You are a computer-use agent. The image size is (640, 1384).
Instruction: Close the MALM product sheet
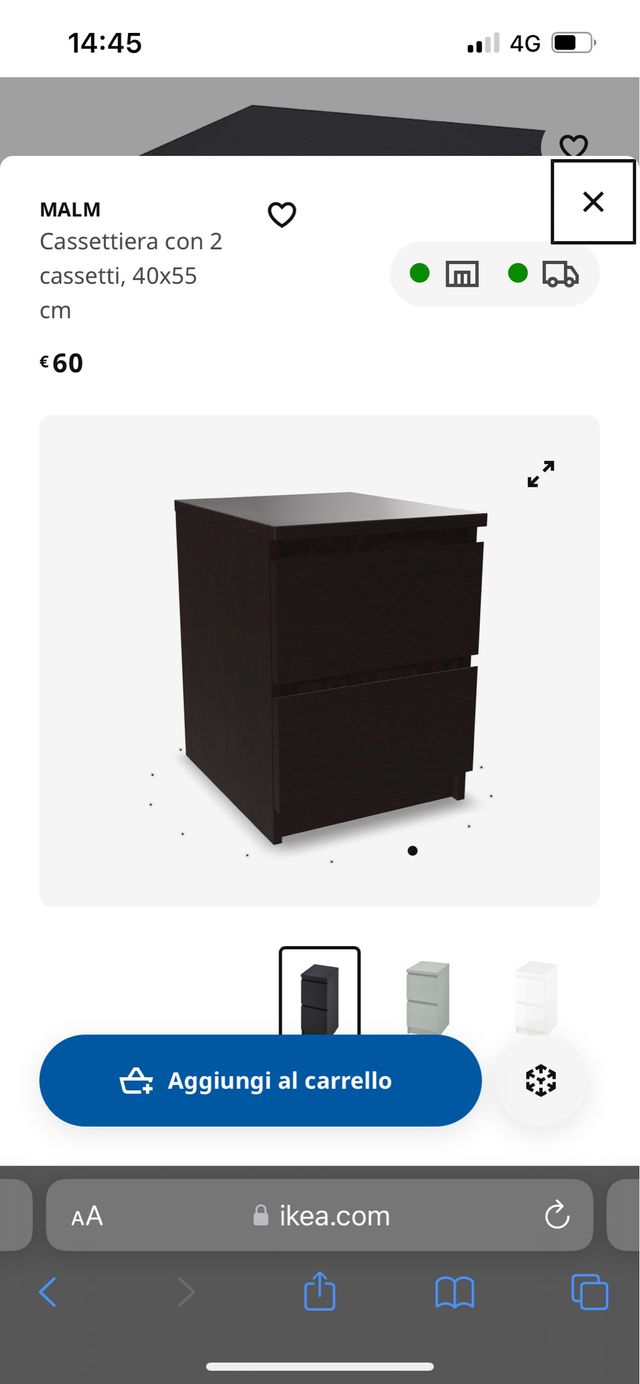pyautogui.click(x=593, y=202)
